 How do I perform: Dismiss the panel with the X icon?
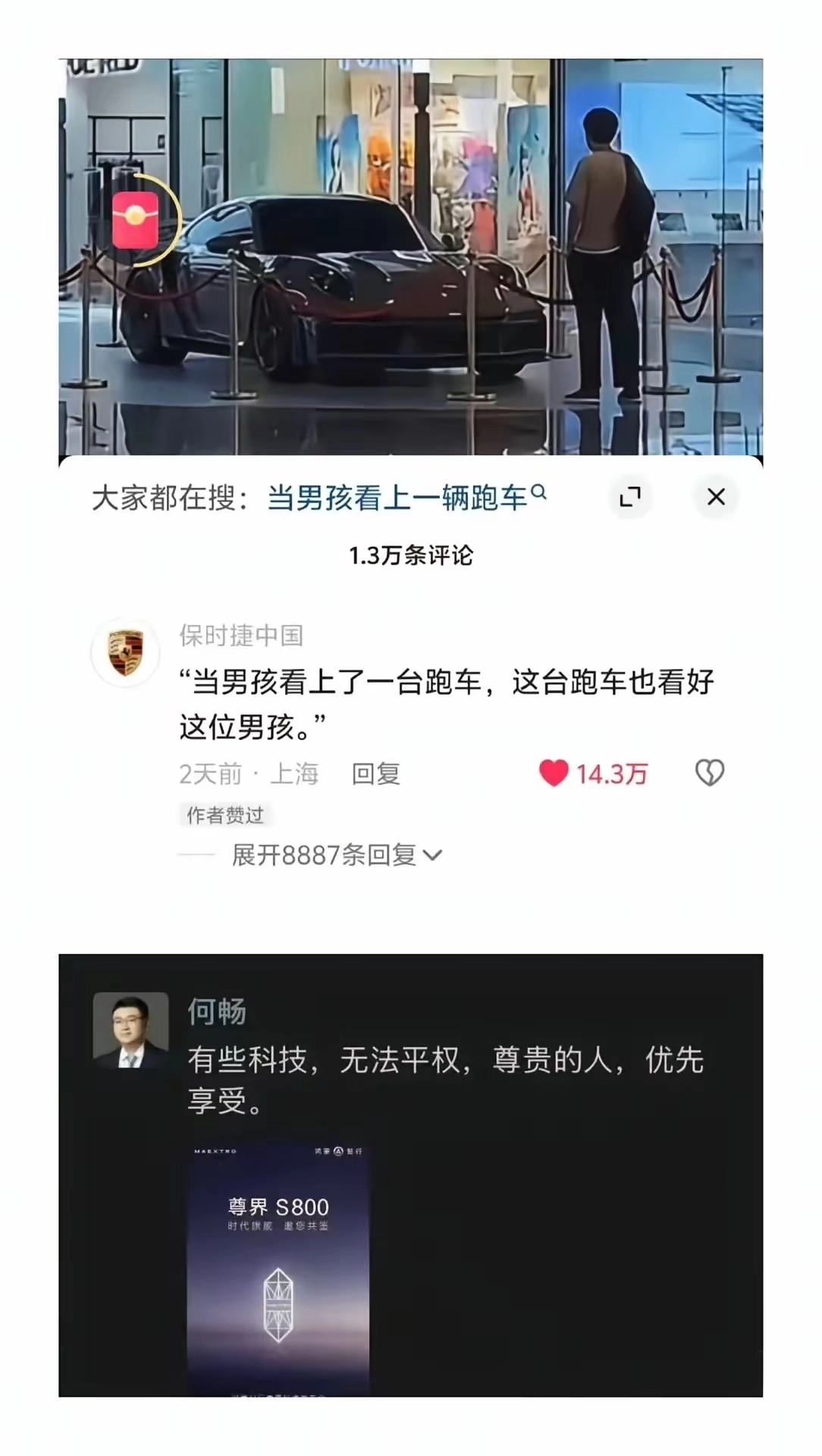[715, 497]
